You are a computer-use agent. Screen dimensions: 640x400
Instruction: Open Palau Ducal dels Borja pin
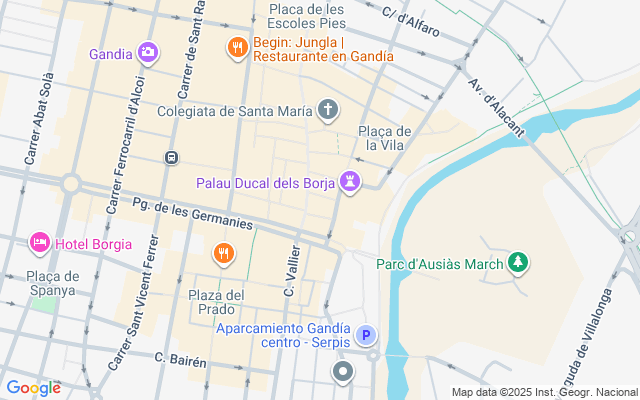click(x=349, y=182)
